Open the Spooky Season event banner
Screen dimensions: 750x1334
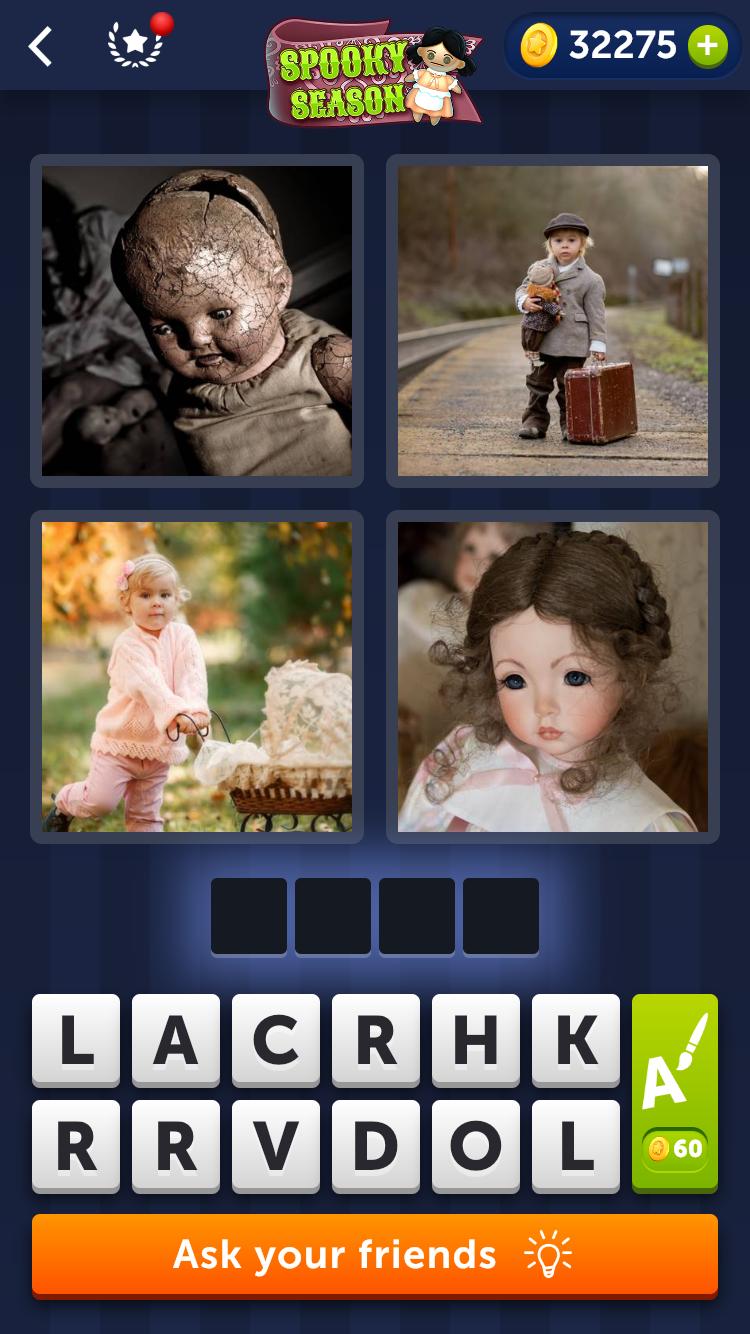pos(375,72)
